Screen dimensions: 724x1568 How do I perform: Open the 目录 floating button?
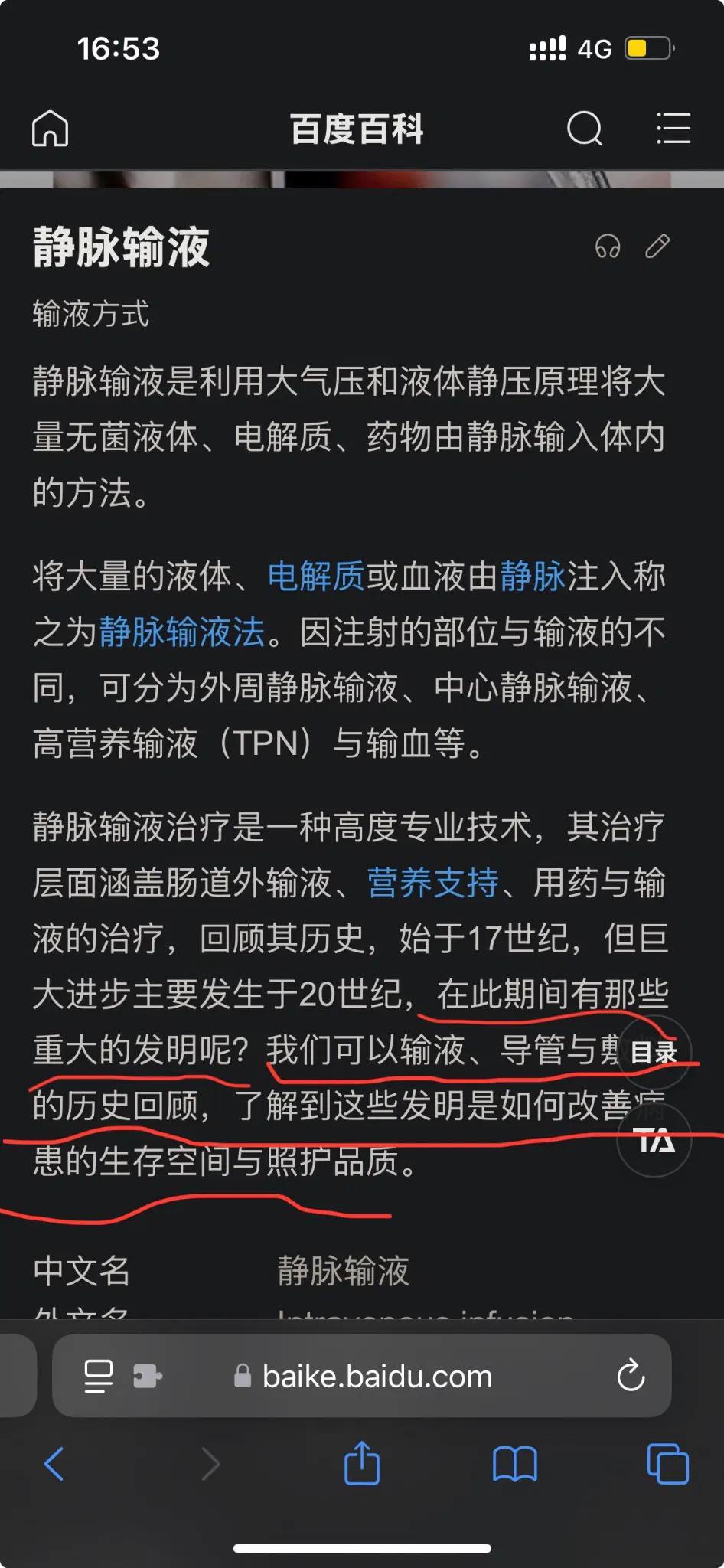[654, 1053]
